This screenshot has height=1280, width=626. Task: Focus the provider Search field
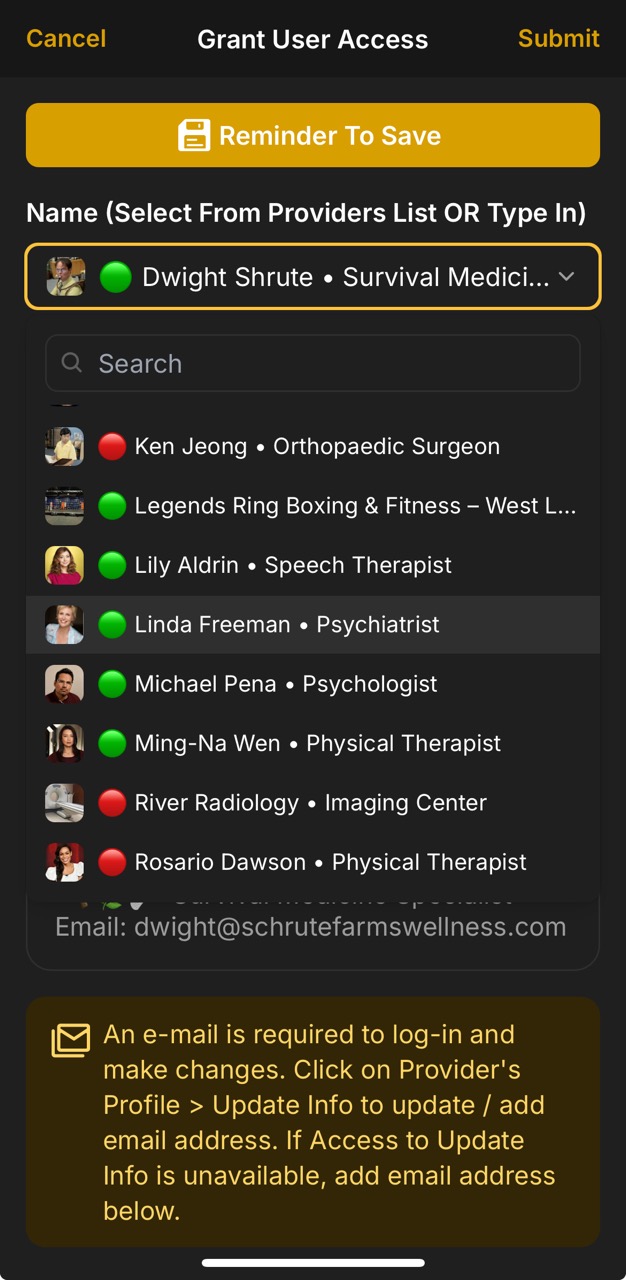(x=312, y=363)
